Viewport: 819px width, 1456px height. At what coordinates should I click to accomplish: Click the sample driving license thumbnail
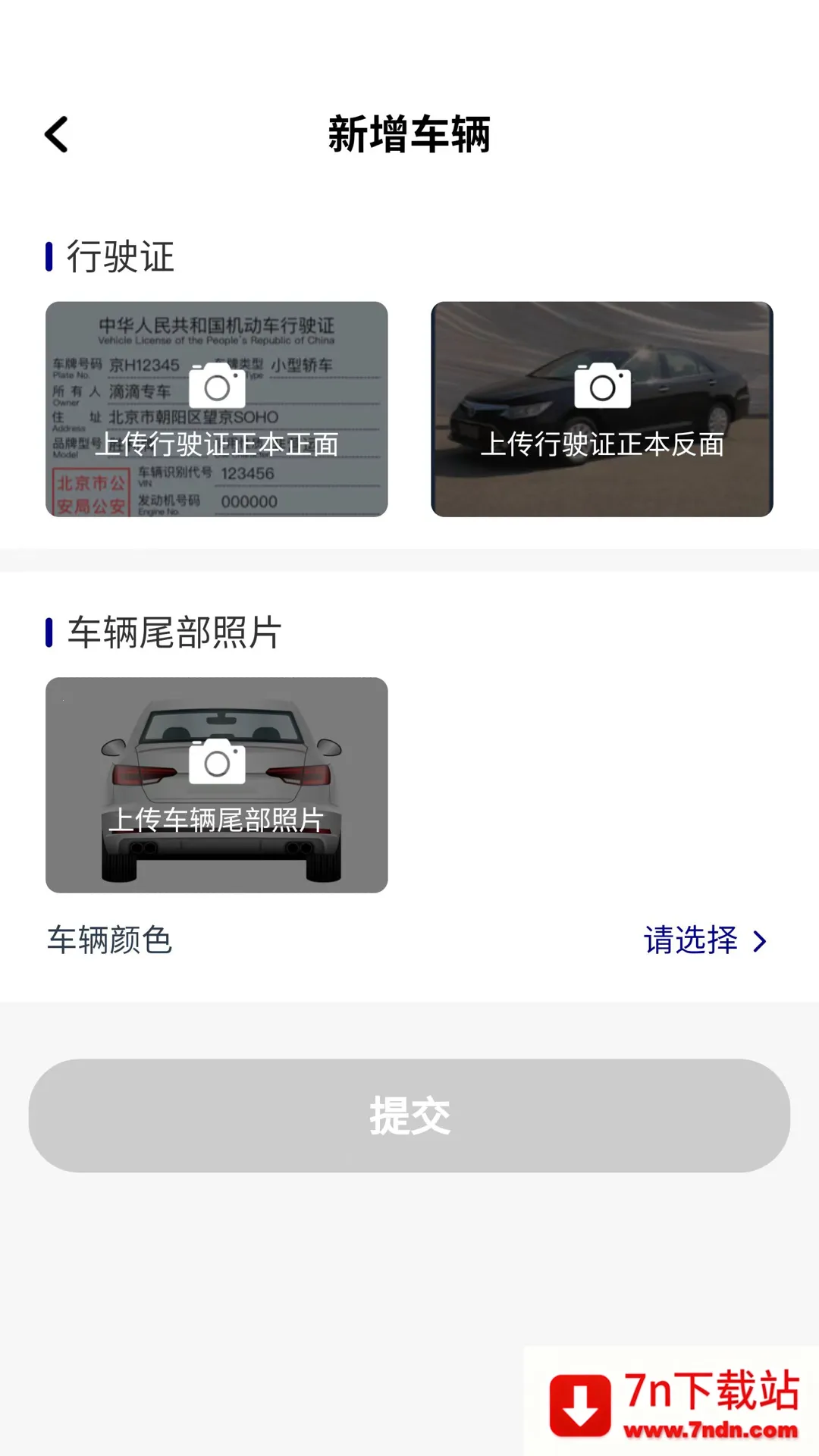(218, 409)
